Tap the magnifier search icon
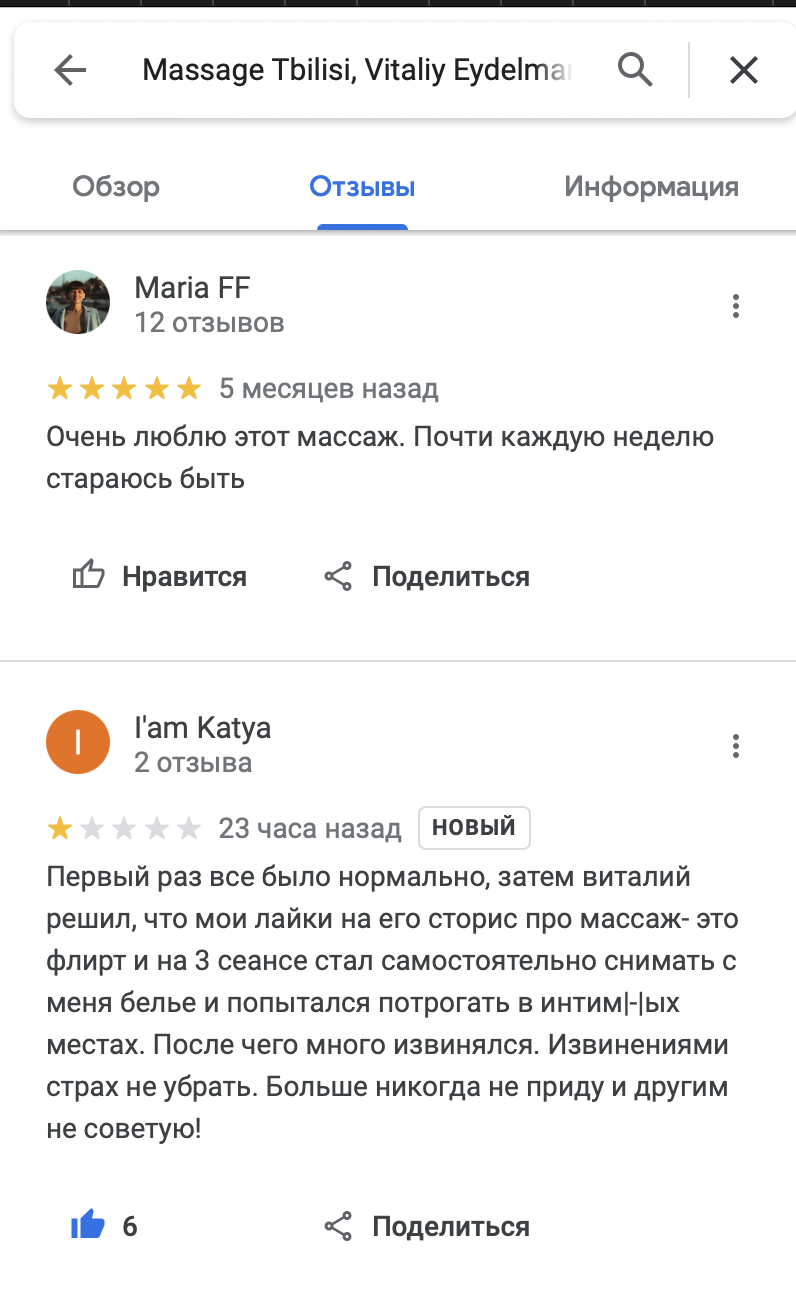This screenshot has width=796, height=1310. coord(635,70)
